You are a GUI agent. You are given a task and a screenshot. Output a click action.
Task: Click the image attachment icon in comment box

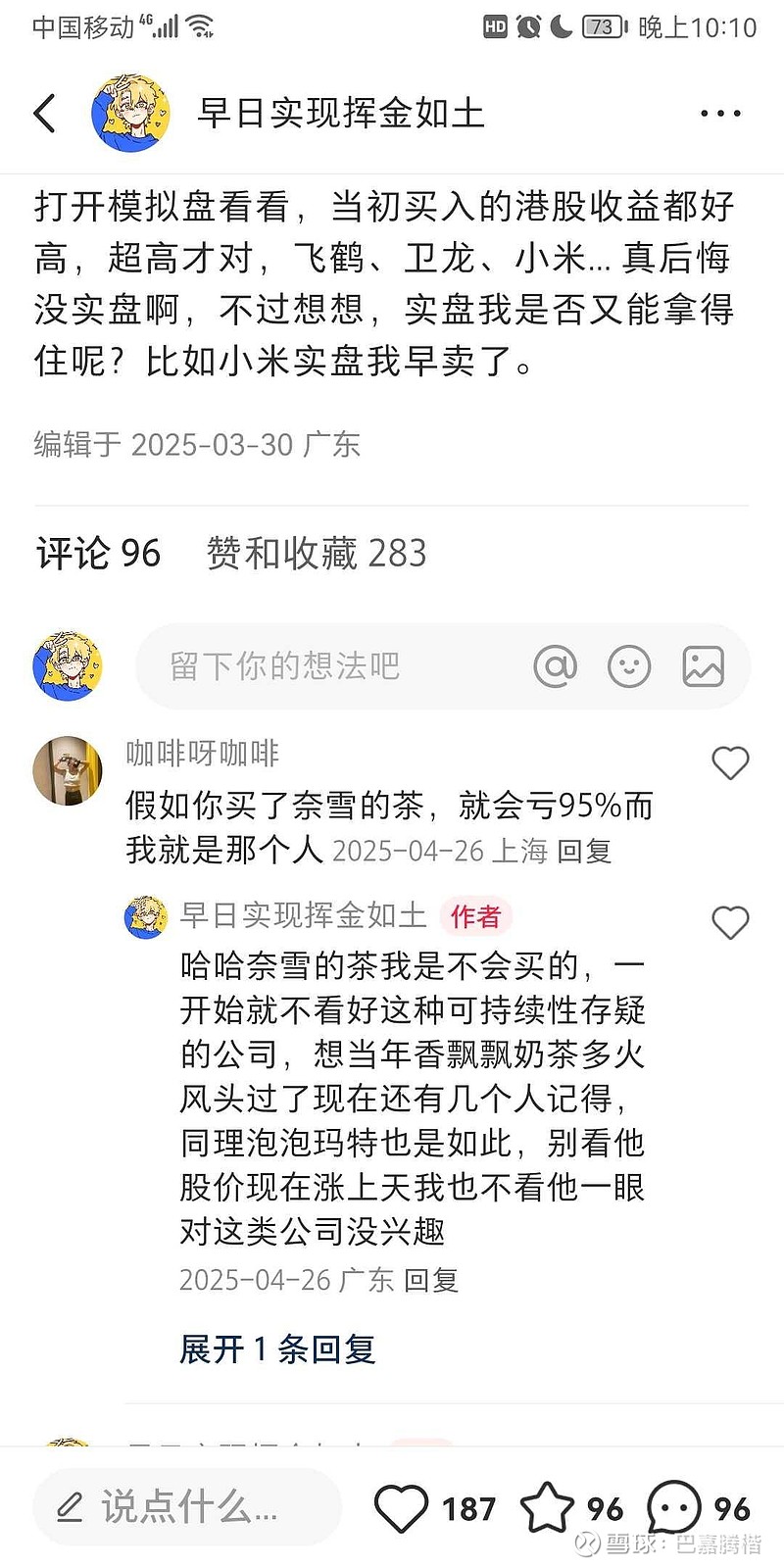pyautogui.click(x=704, y=665)
